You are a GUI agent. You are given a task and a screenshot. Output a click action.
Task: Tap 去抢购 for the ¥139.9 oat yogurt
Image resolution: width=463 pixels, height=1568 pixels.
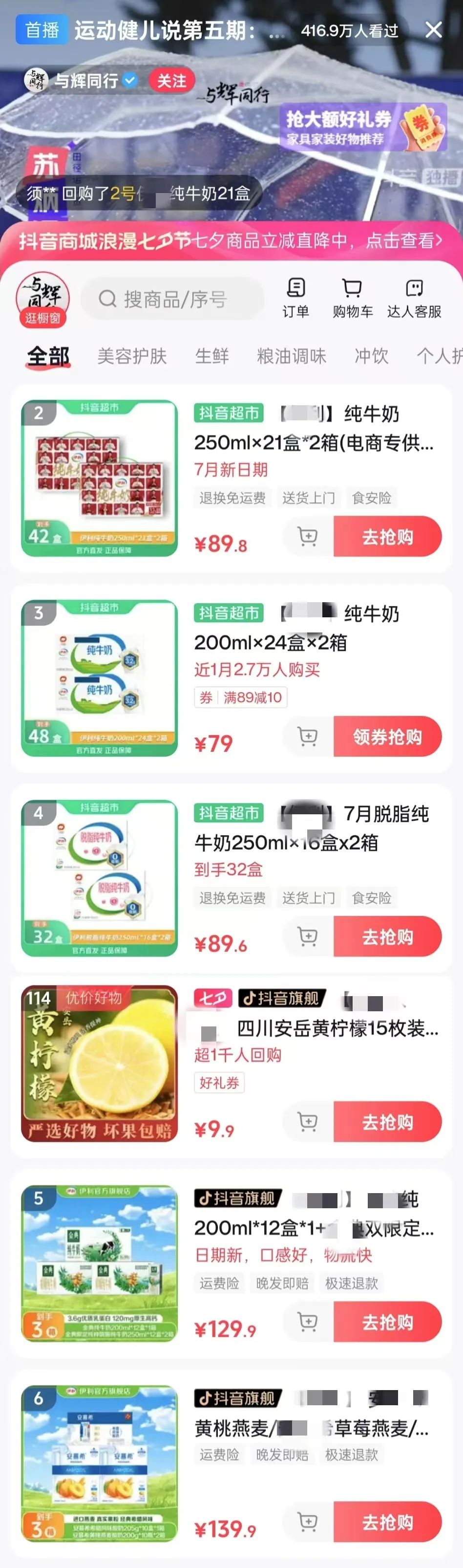(387, 1522)
